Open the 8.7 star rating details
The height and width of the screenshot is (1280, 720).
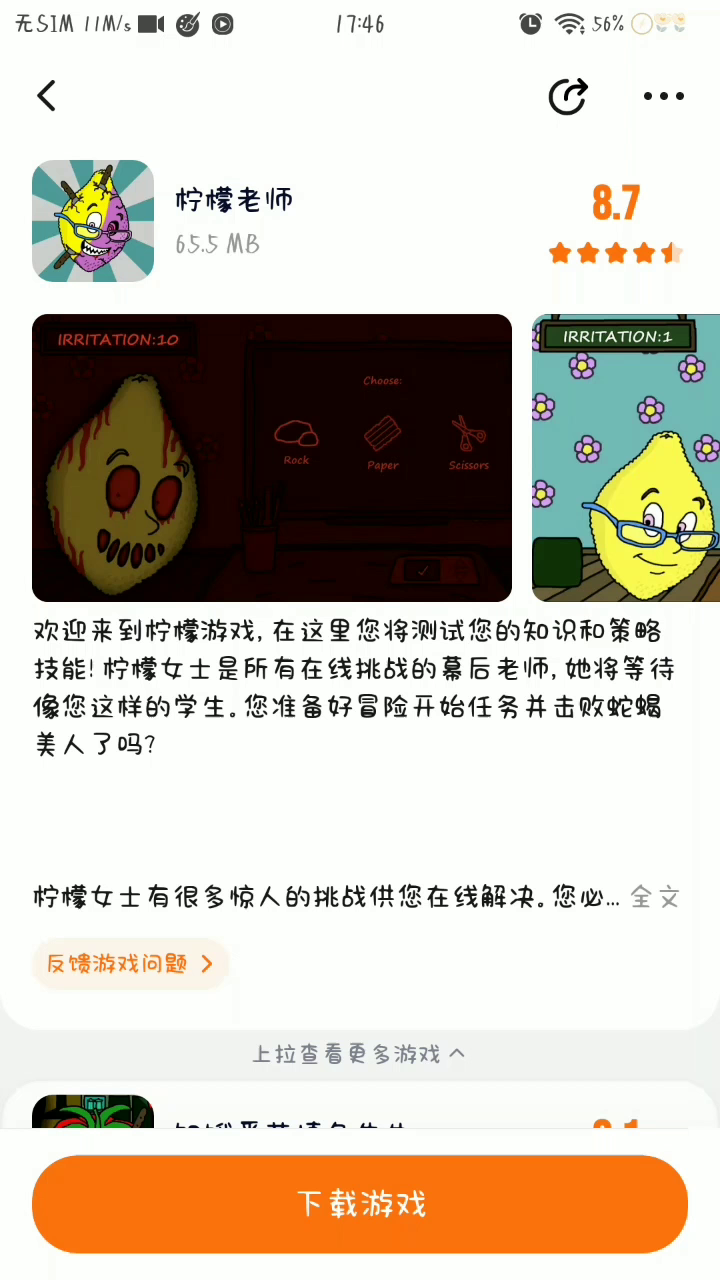tap(616, 224)
